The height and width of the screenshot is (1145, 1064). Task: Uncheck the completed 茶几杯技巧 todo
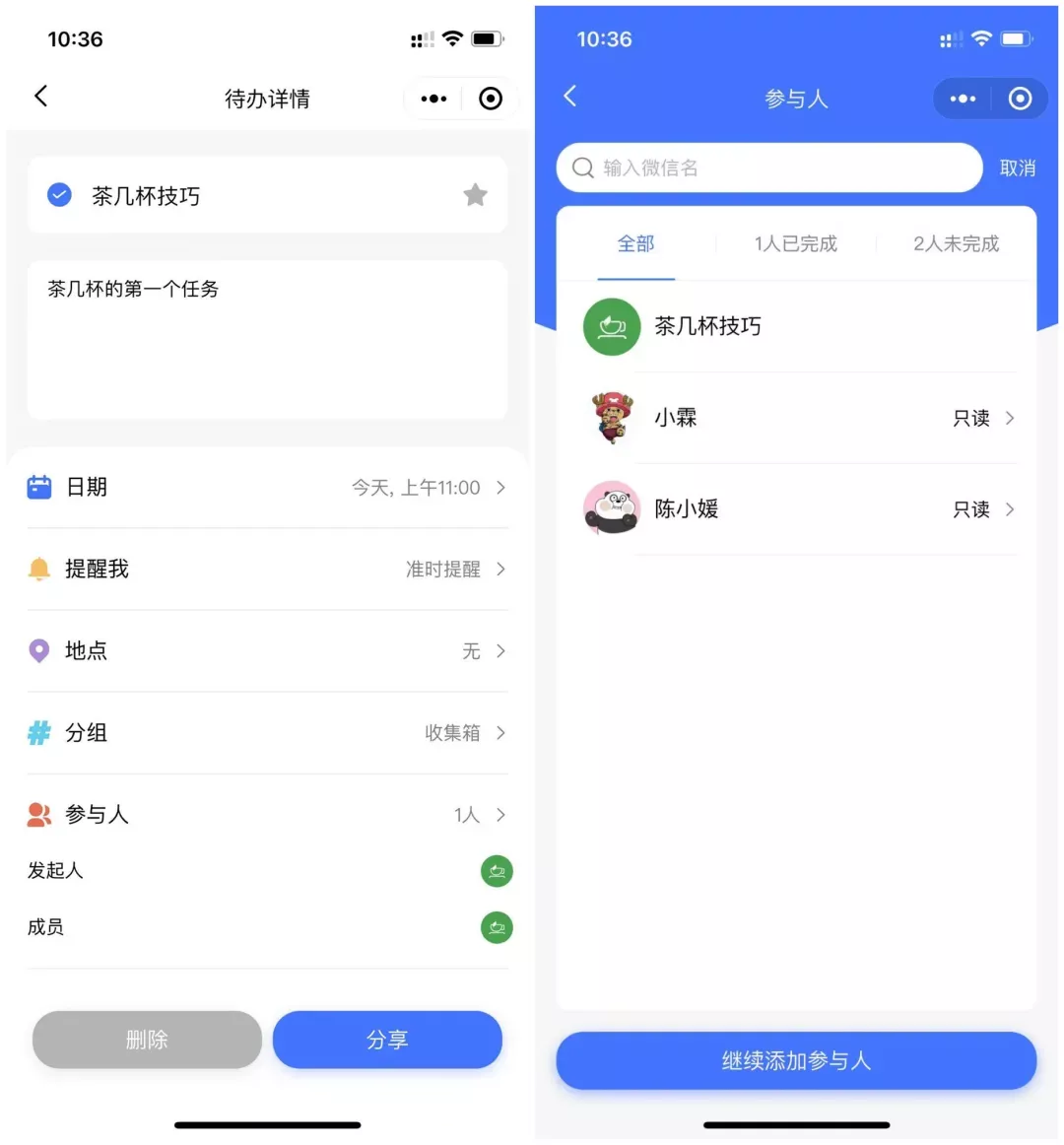tap(59, 195)
